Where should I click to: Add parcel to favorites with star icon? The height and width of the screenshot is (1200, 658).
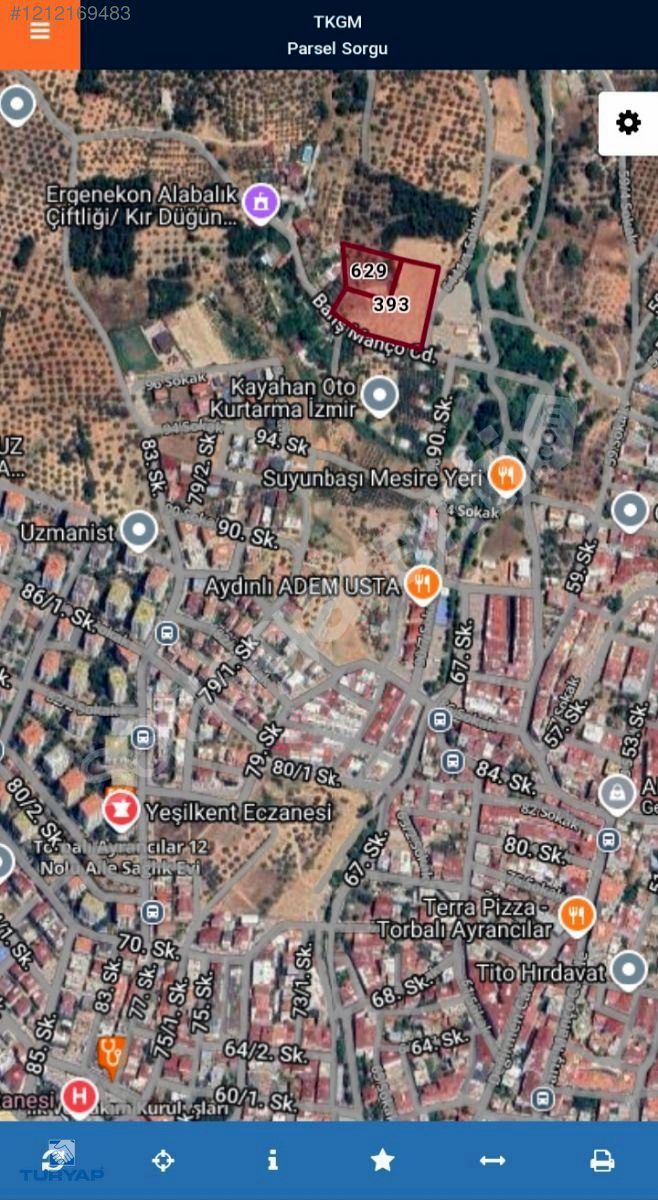click(x=382, y=1160)
